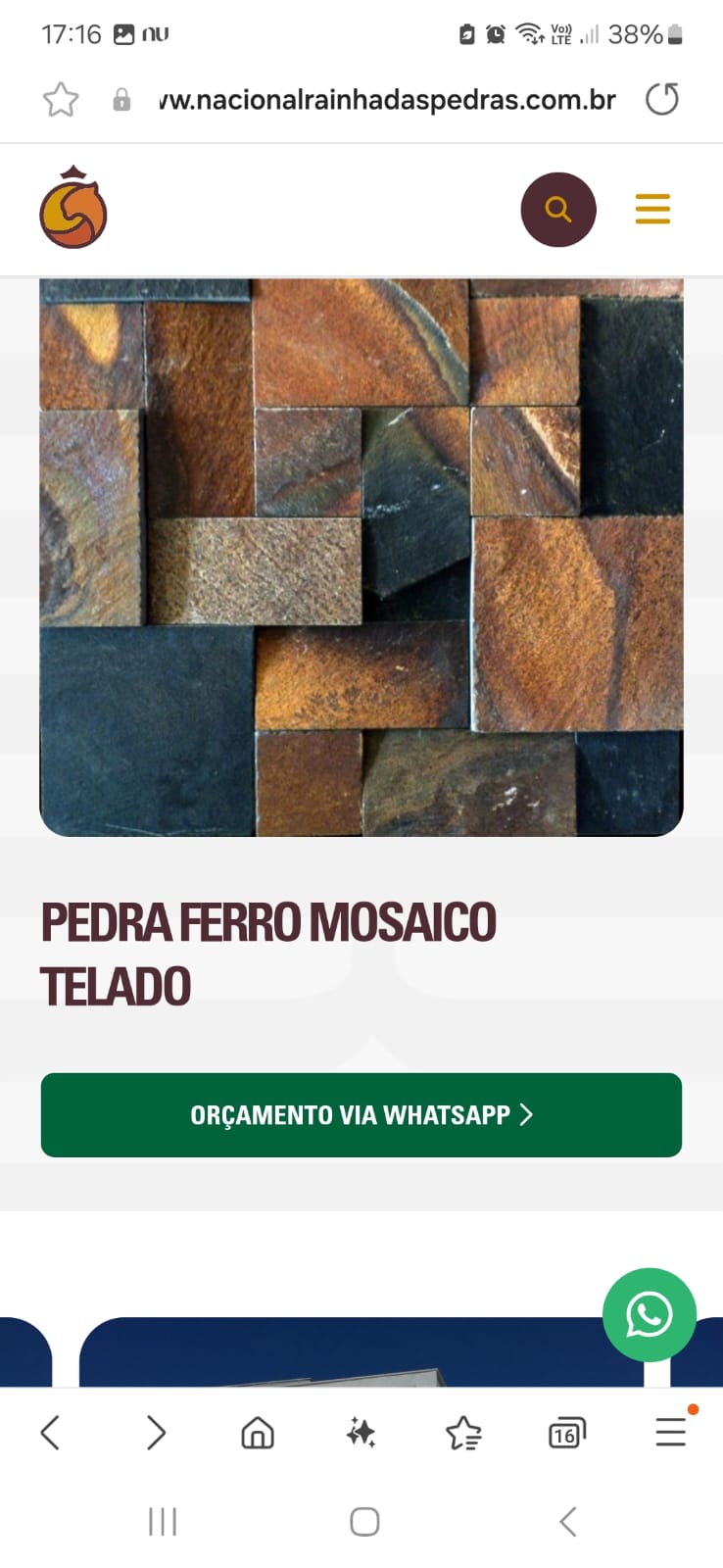Reload the page

coord(662,99)
